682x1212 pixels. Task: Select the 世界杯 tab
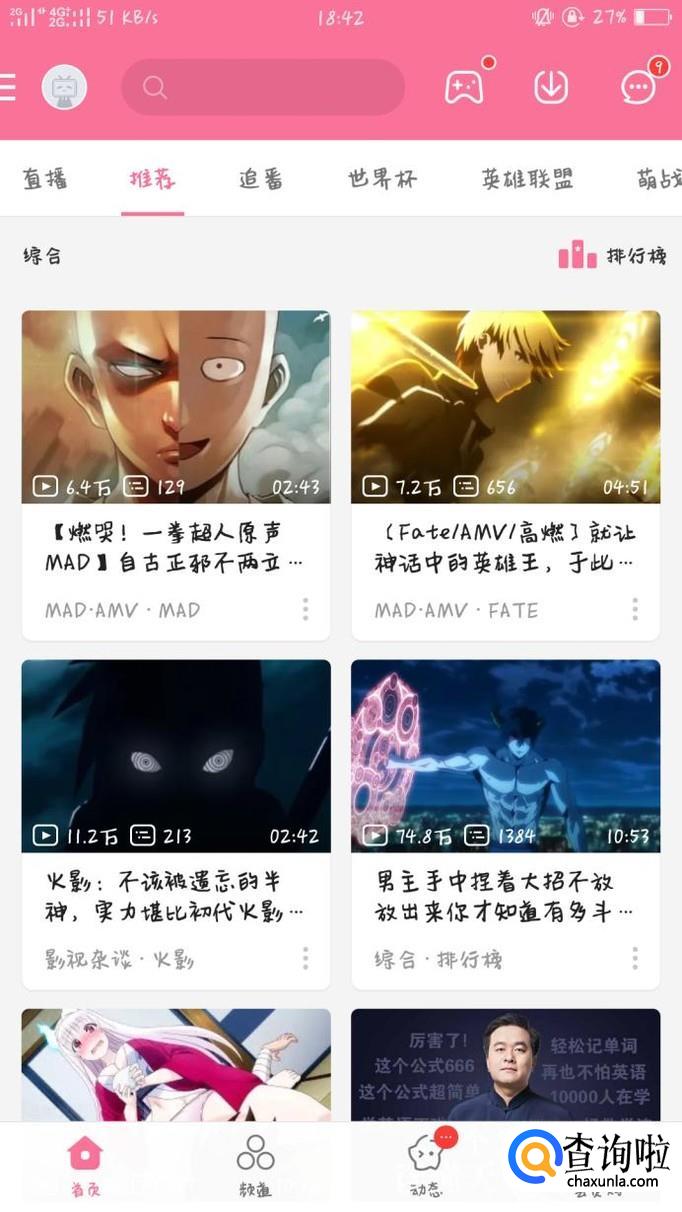click(x=382, y=179)
